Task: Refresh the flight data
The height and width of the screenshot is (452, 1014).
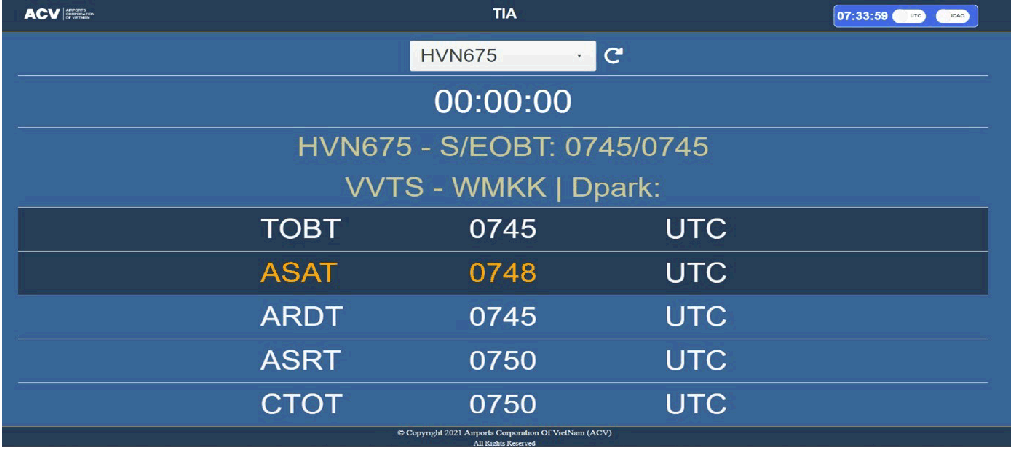Action: [x=614, y=56]
